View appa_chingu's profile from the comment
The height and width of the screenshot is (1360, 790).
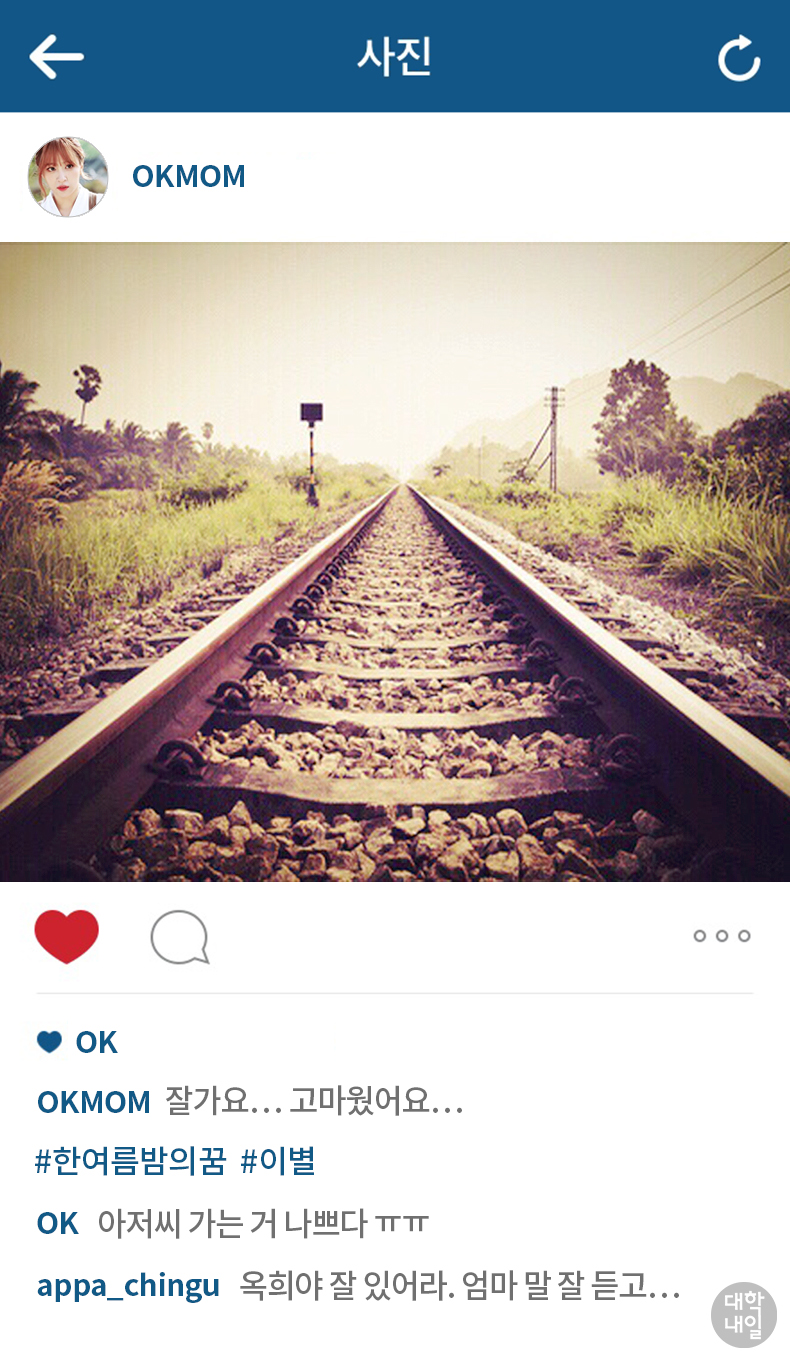(x=128, y=1286)
